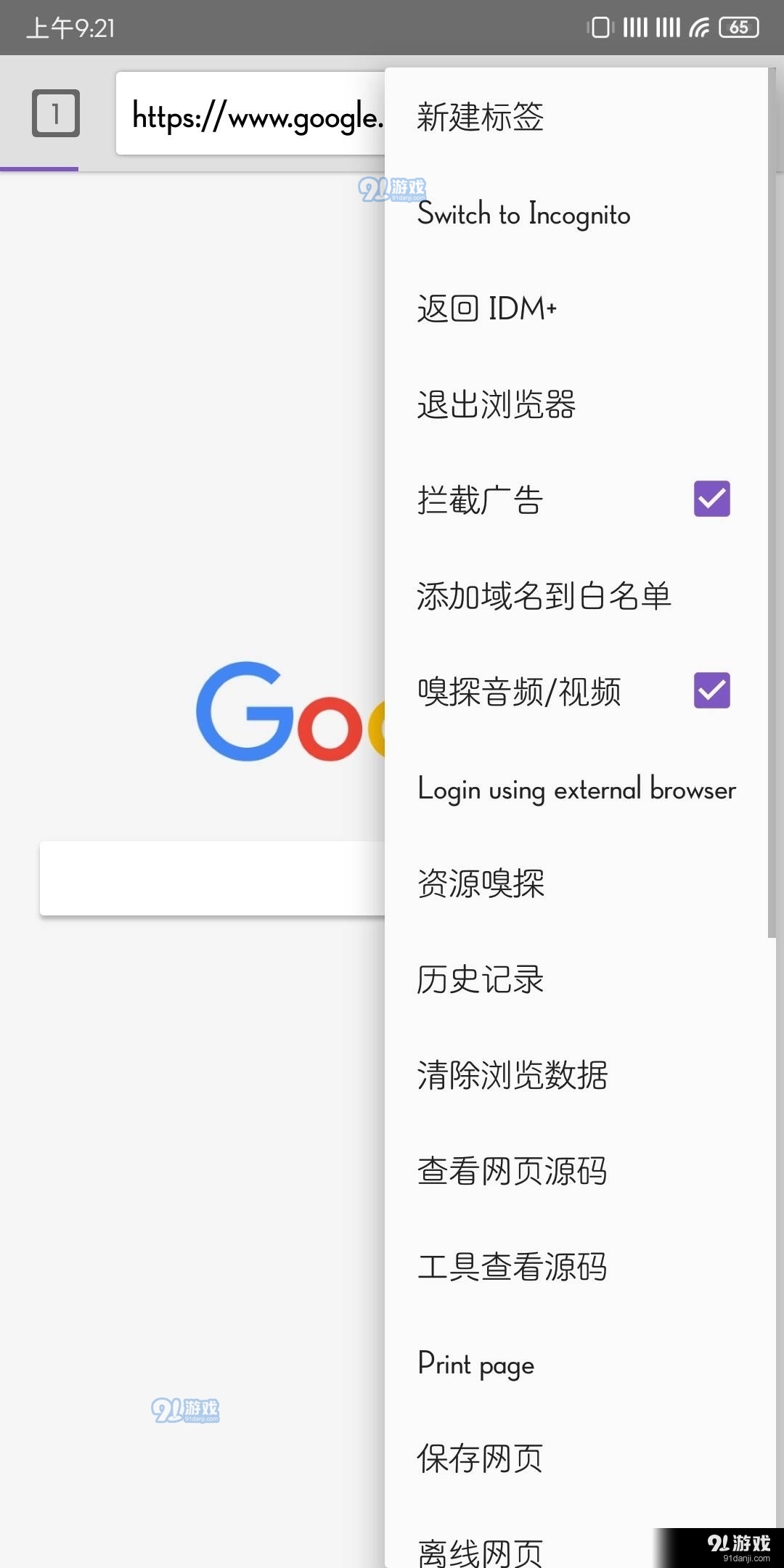Select 添加域名到白名单
The height and width of the screenshot is (1568, 784).
(576, 596)
